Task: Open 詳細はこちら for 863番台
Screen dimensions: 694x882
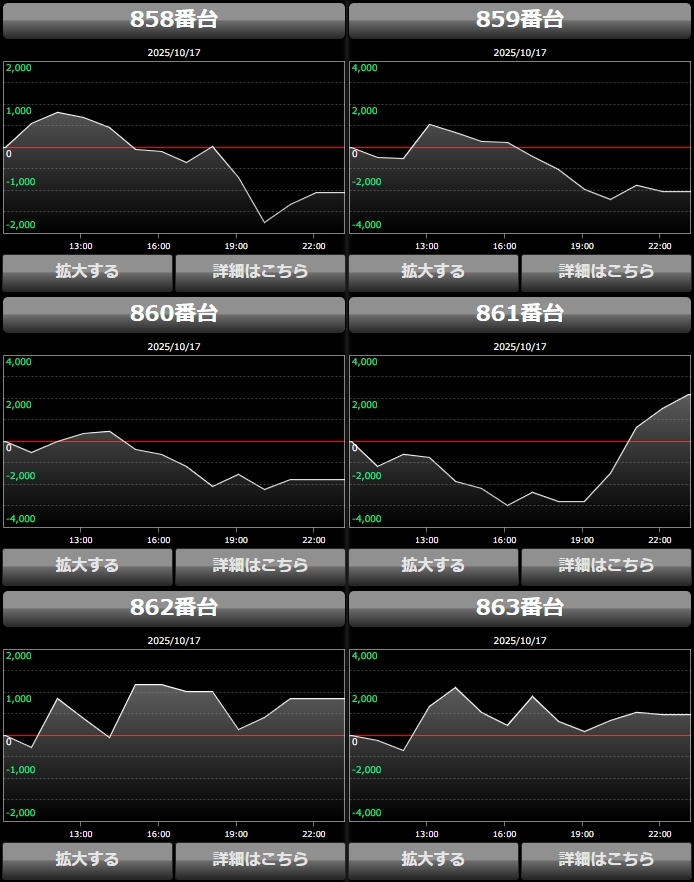Action: (606, 860)
